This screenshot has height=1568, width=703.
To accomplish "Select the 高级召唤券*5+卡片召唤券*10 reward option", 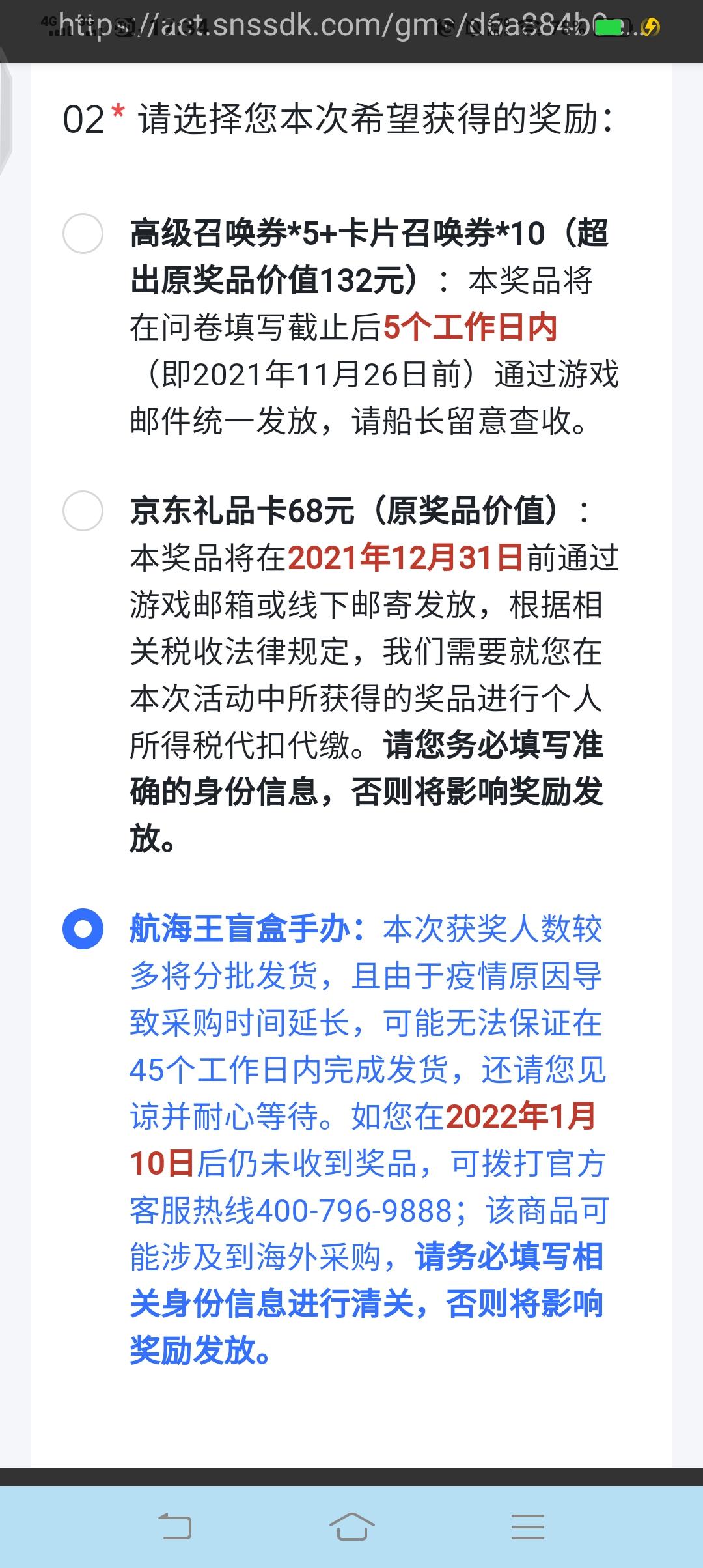I will point(83,233).
